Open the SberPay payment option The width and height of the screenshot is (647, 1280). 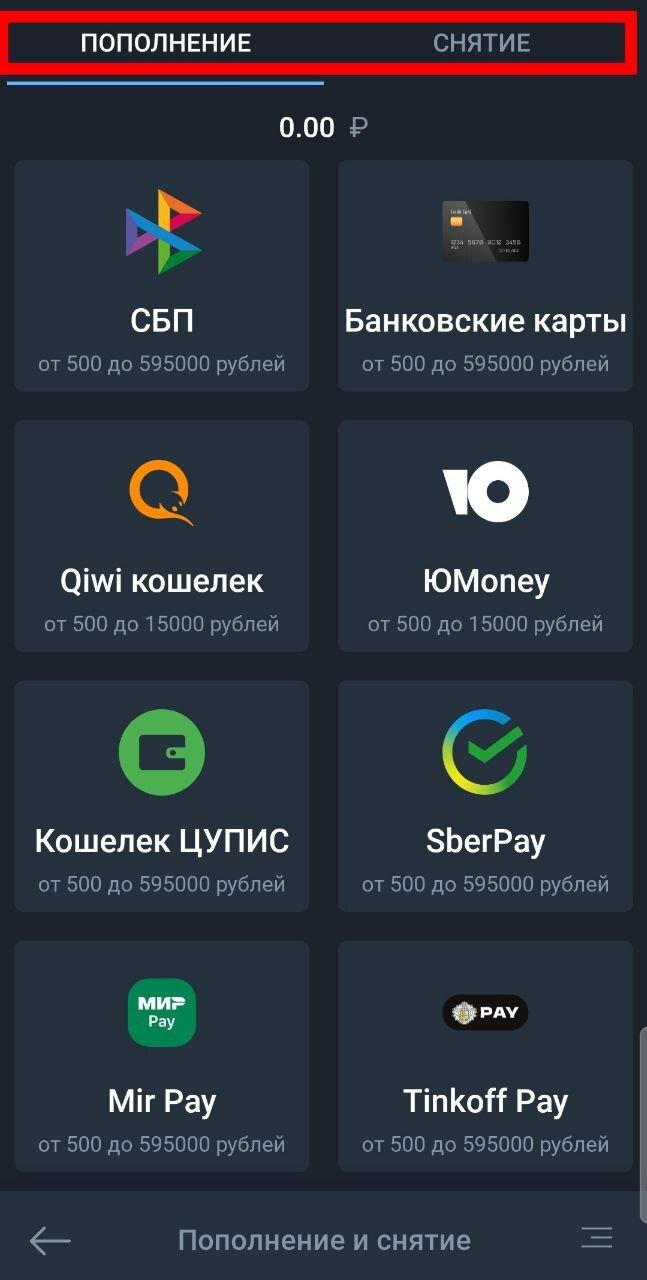[486, 795]
